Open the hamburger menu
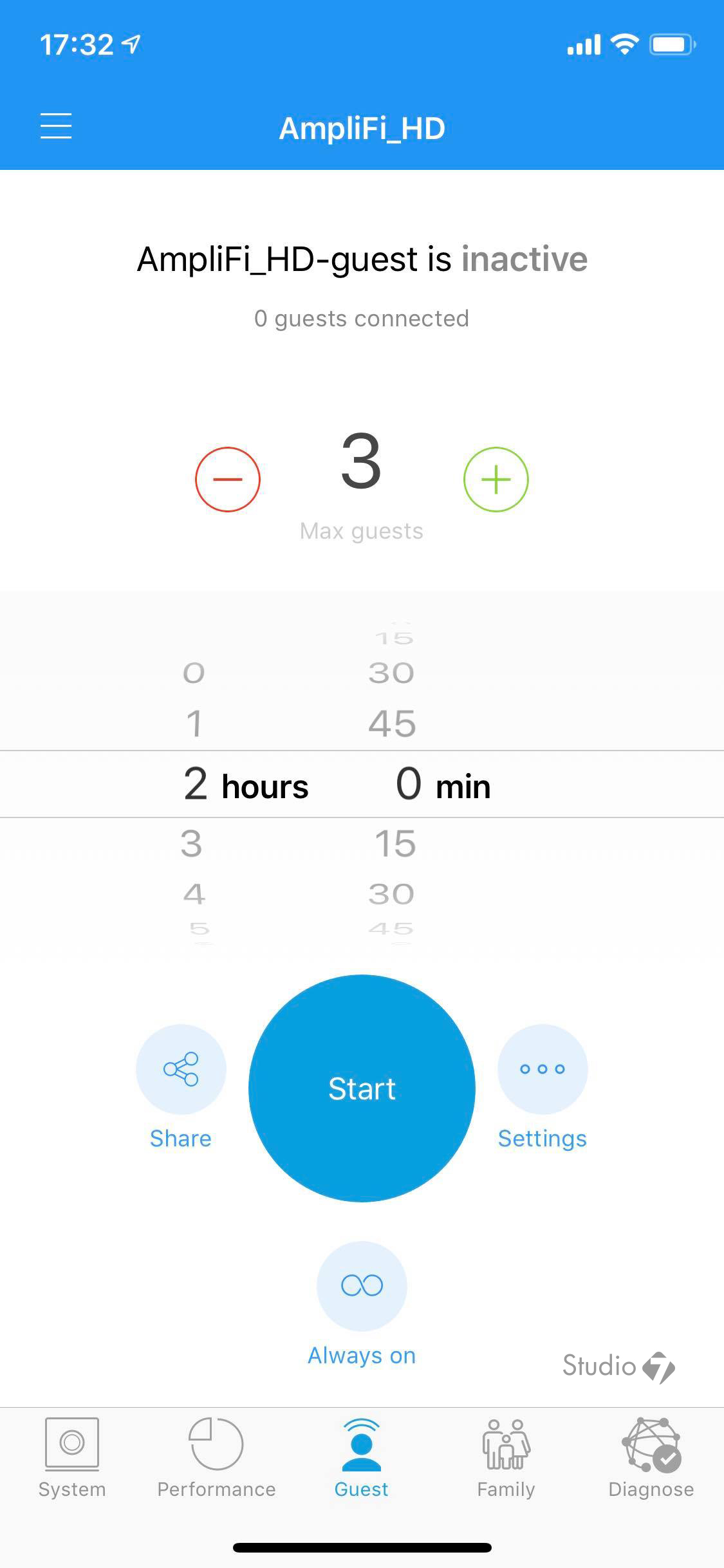The width and height of the screenshot is (724, 1568). point(56,126)
